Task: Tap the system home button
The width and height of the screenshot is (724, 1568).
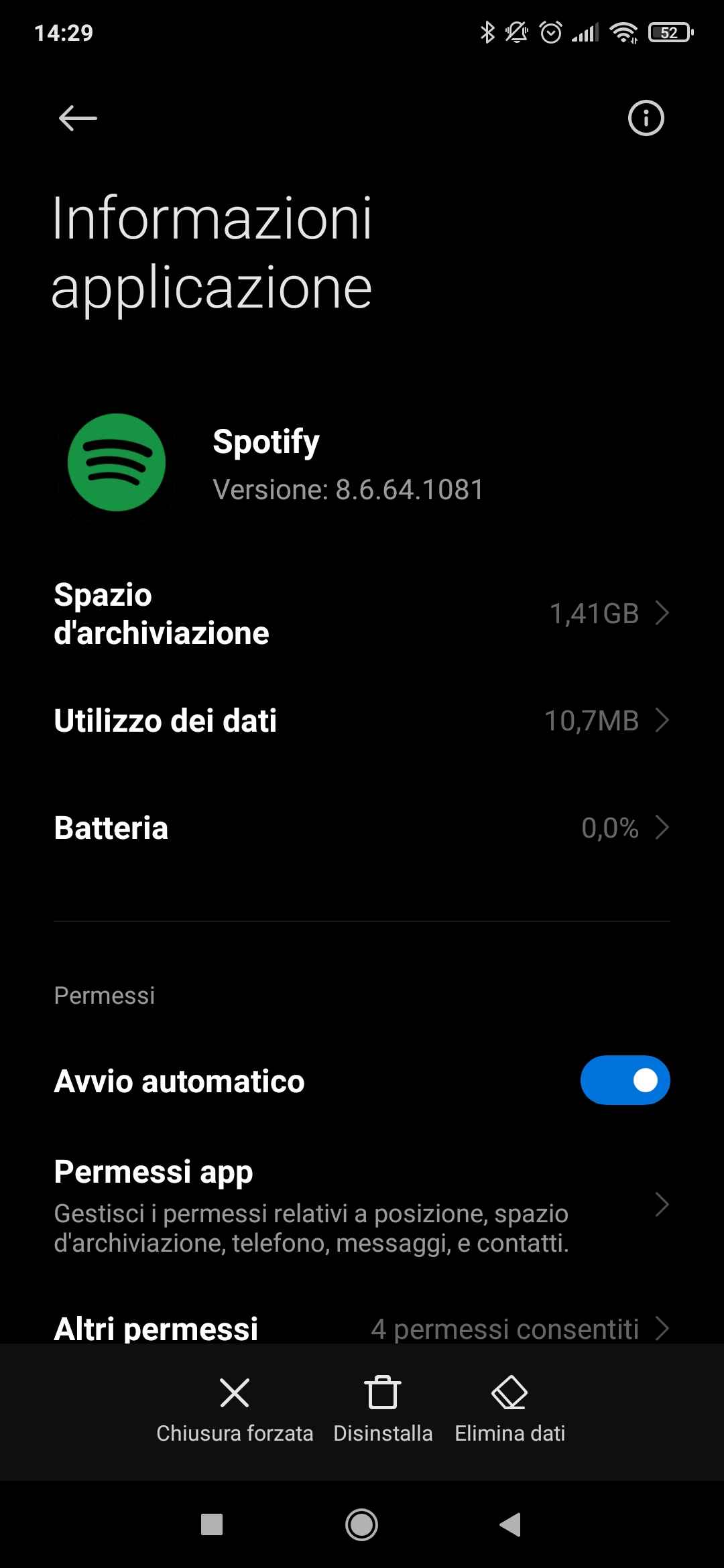Action: 361,1525
